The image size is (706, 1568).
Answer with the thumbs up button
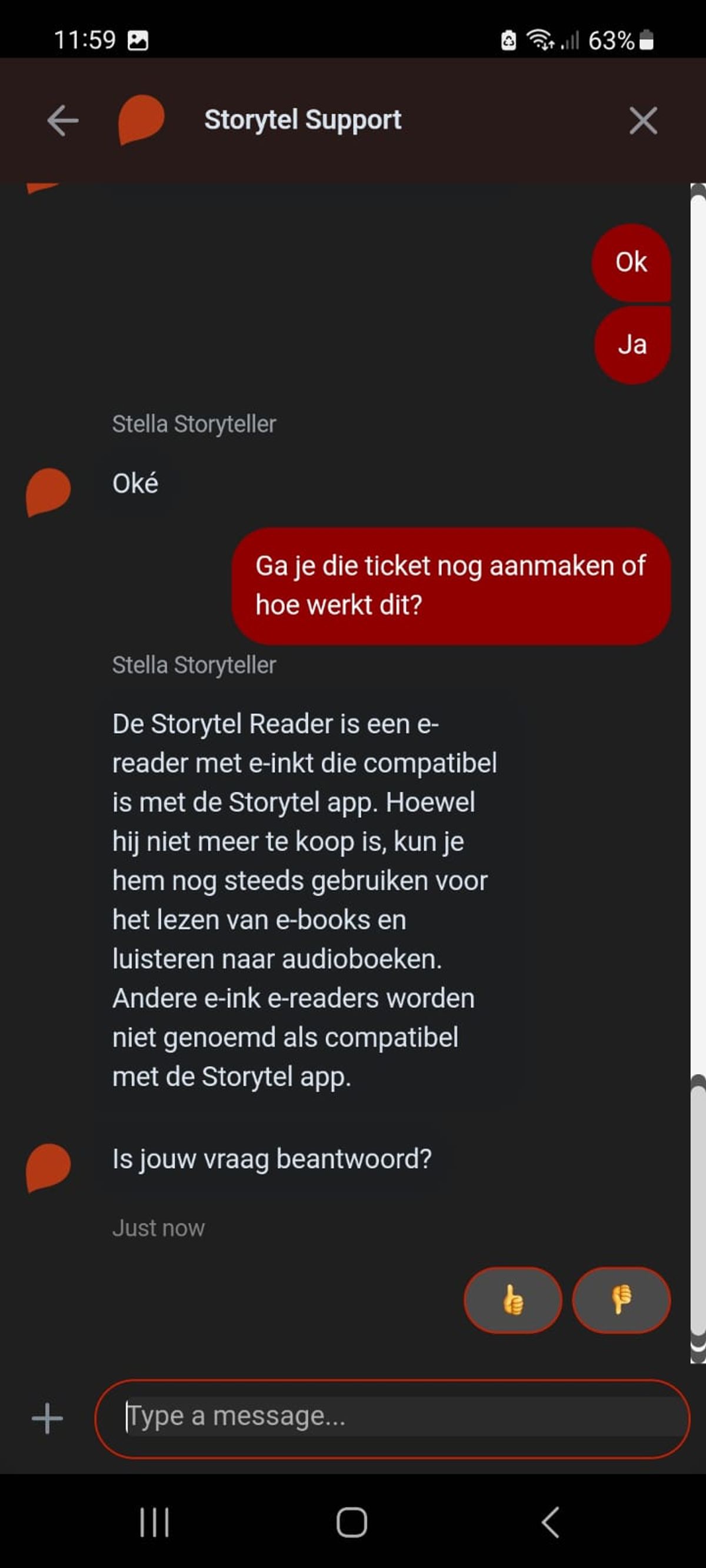[513, 1300]
